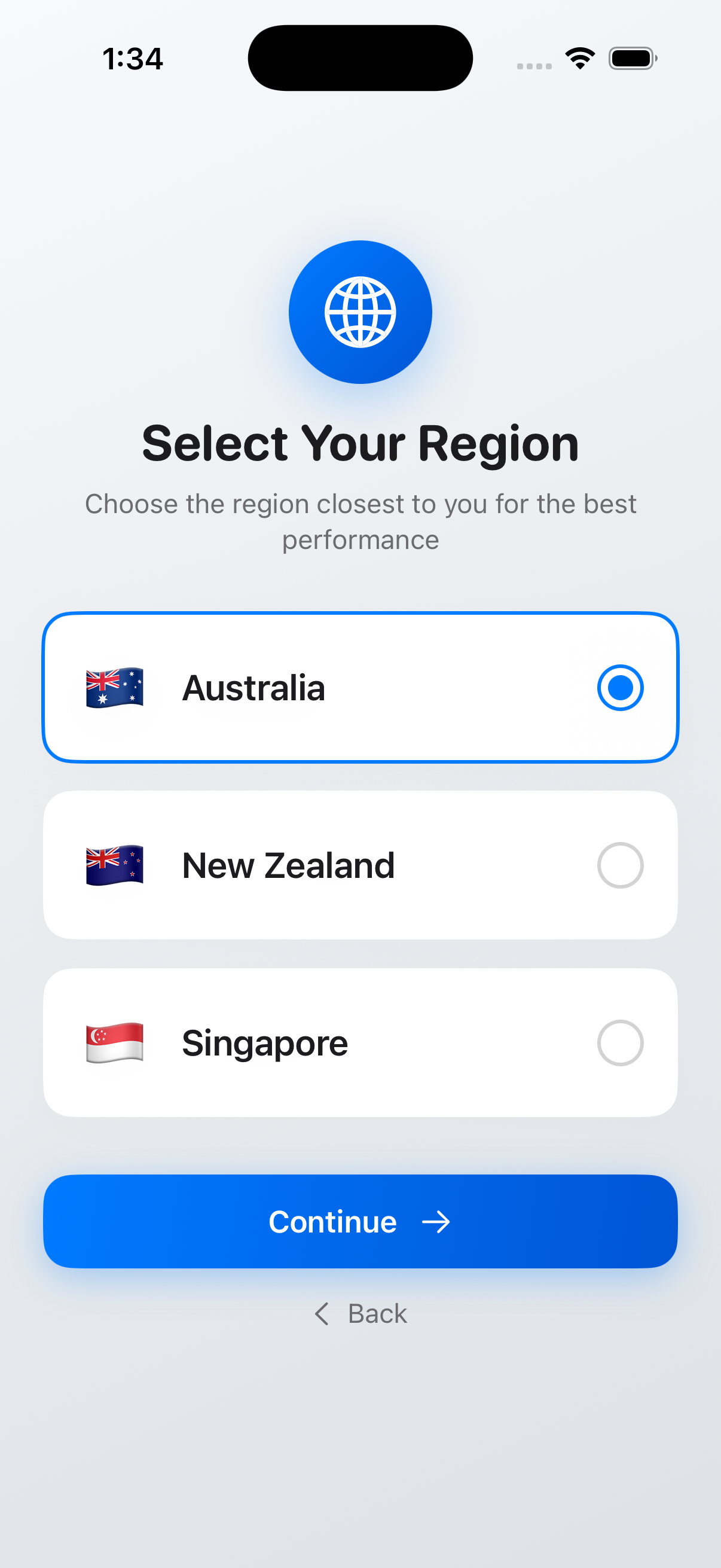Click the performance subtitle text
This screenshot has width=721, height=1568.
point(360,520)
